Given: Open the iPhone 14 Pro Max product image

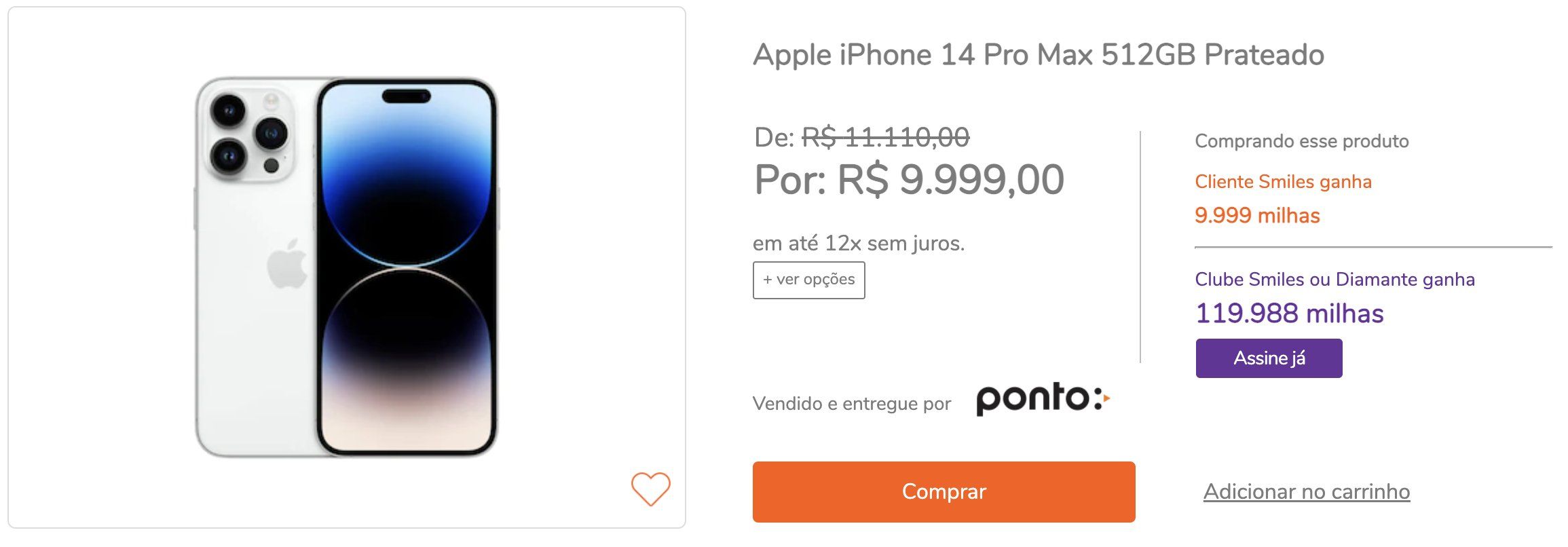Looking at the screenshot, I should click(347, 267).
